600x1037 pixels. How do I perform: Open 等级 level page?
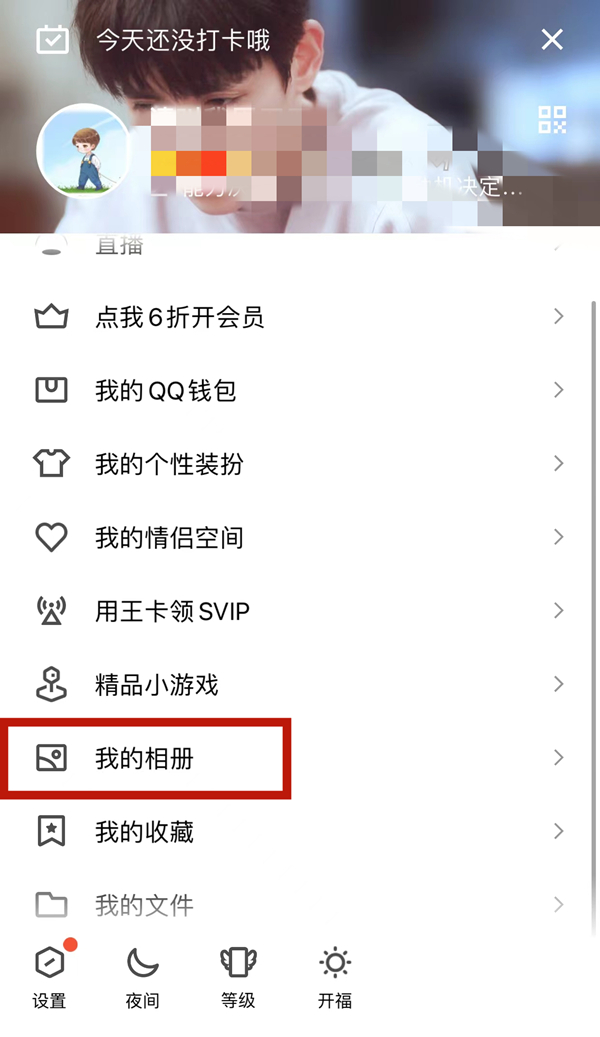pyautogui.click(x=238, y=976)
